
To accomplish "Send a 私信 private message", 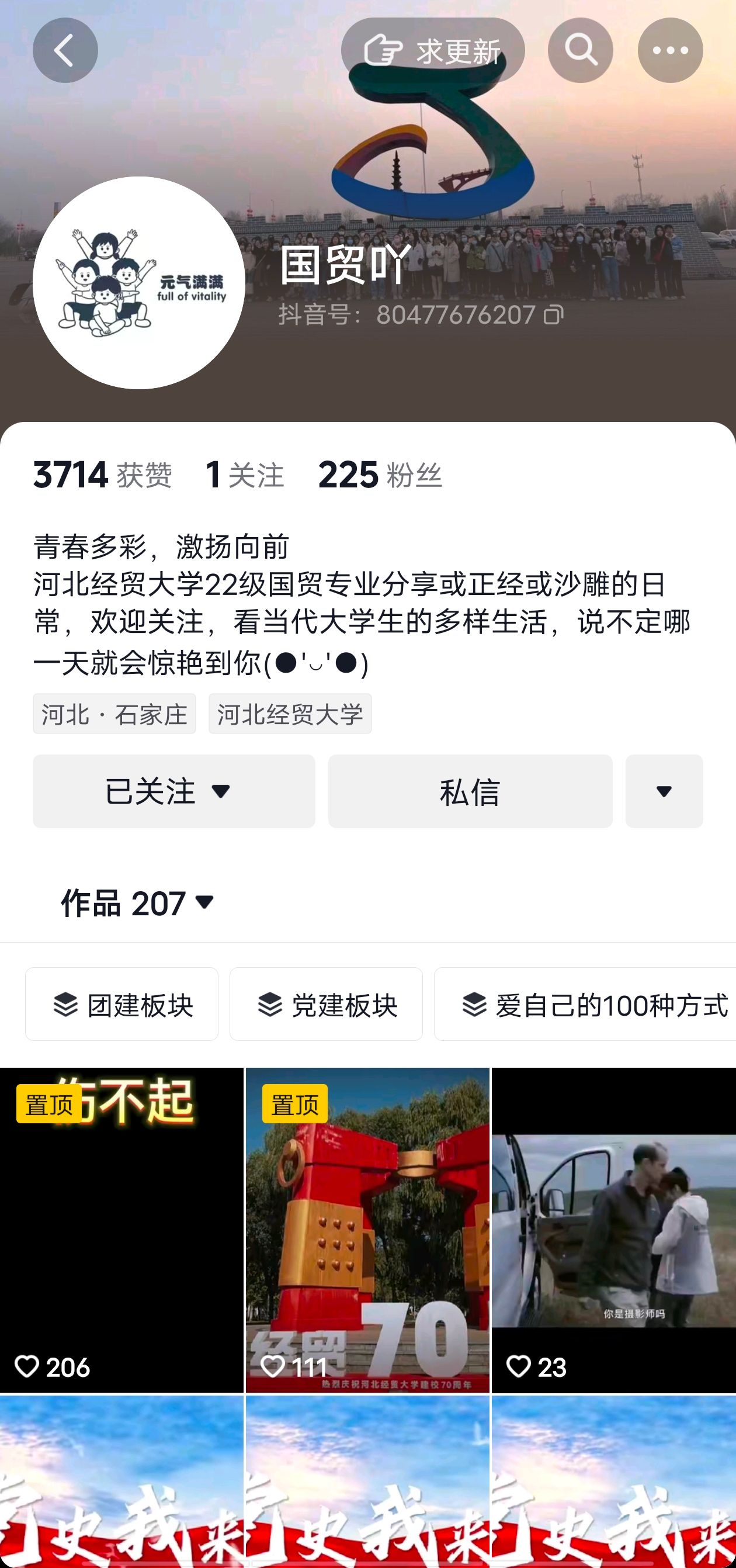I will click(470, 791).
